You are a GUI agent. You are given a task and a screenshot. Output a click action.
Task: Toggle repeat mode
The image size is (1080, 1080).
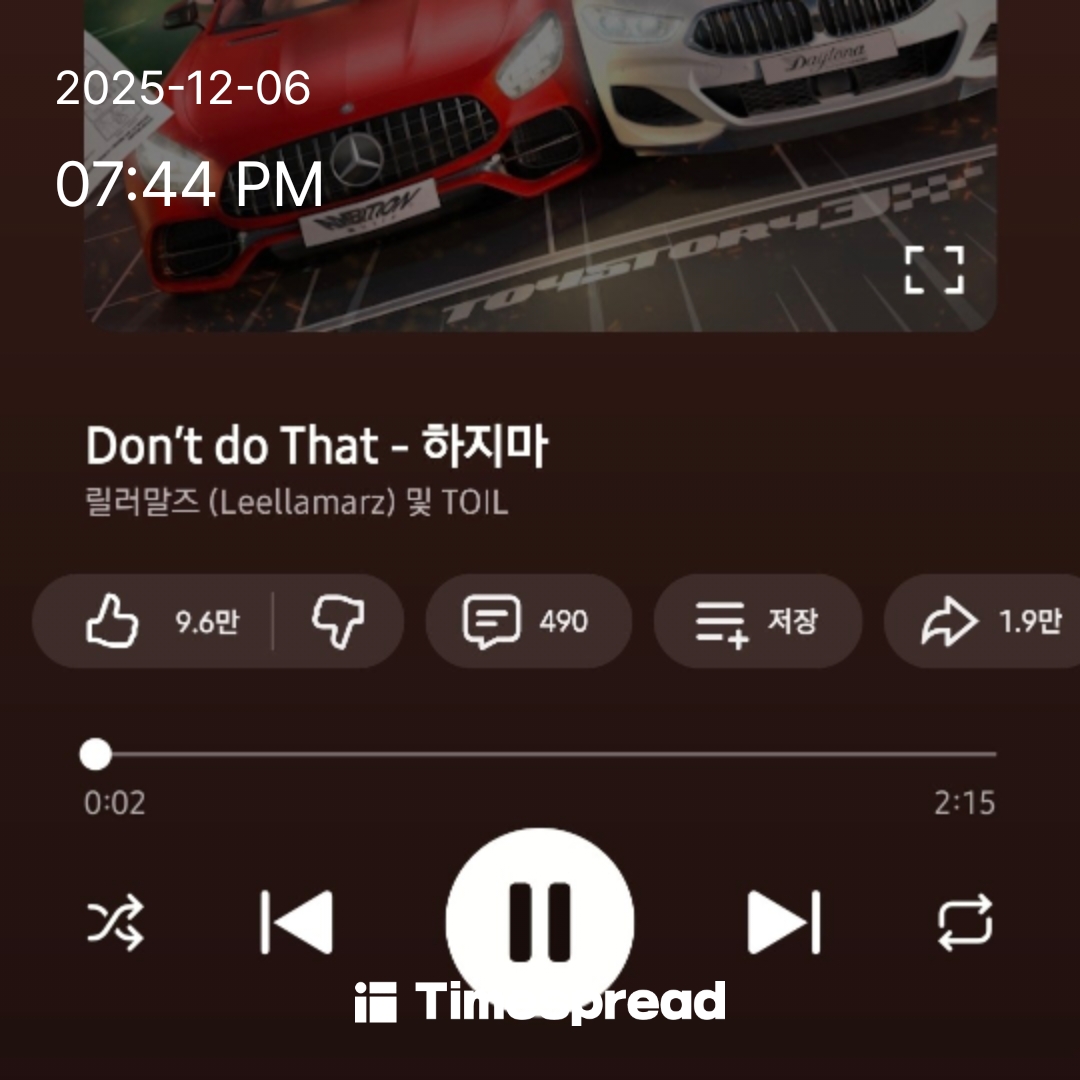(965, 921)
